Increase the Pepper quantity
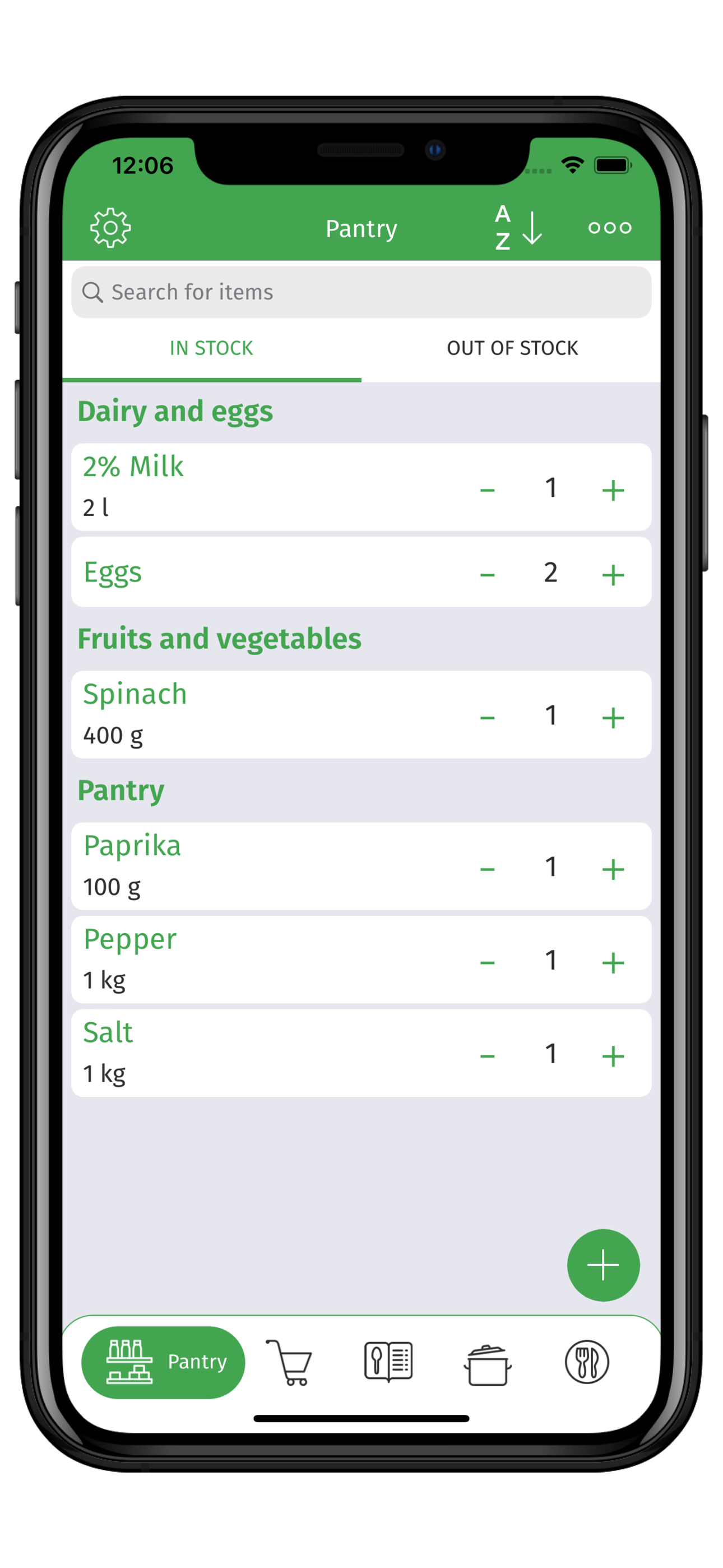The image size is (723, 1568). click(613, 962)
